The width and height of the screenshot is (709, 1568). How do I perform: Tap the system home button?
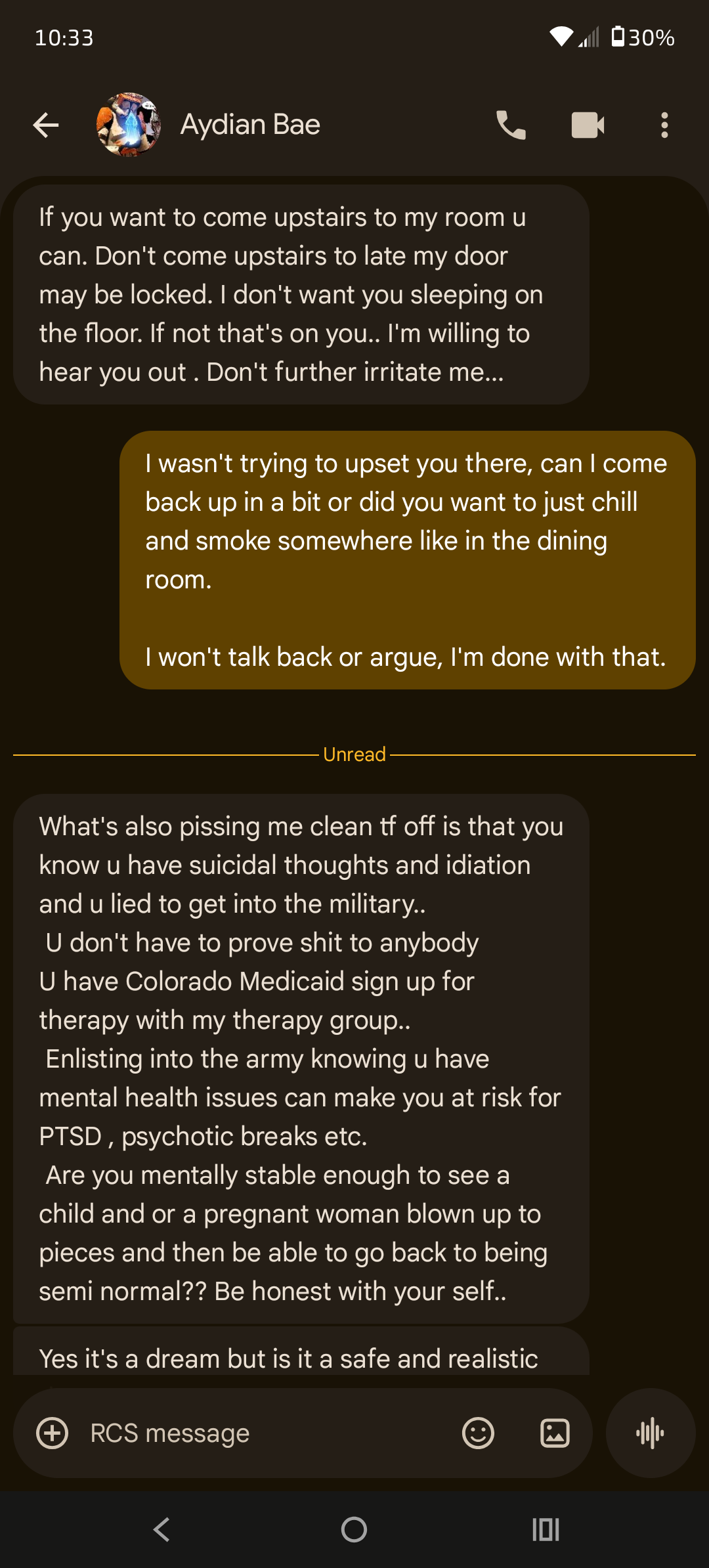click(x=354, y=1529)
